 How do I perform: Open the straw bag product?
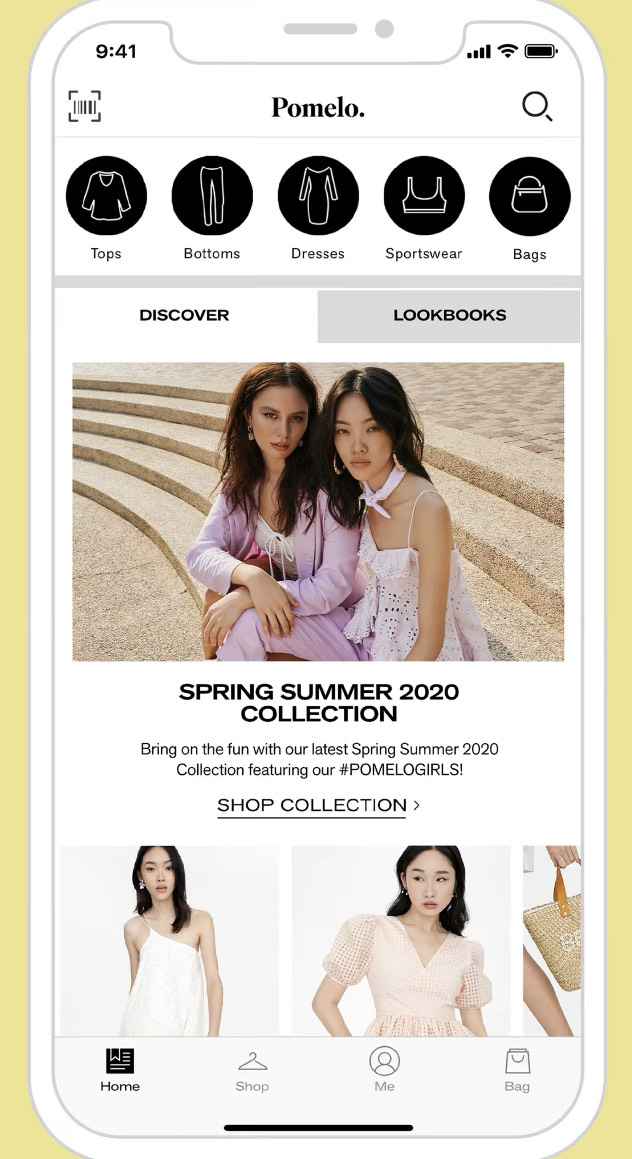coord(553,940)
